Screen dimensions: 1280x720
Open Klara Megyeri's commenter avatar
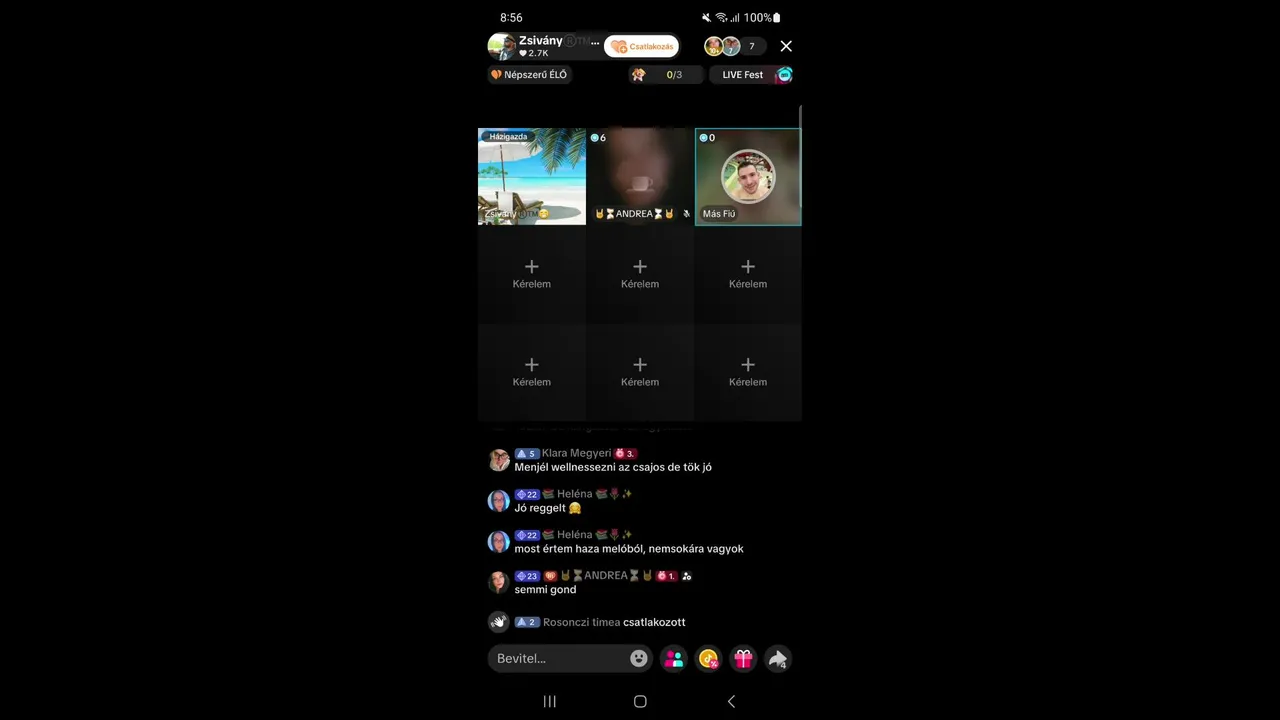pos(499,460)
